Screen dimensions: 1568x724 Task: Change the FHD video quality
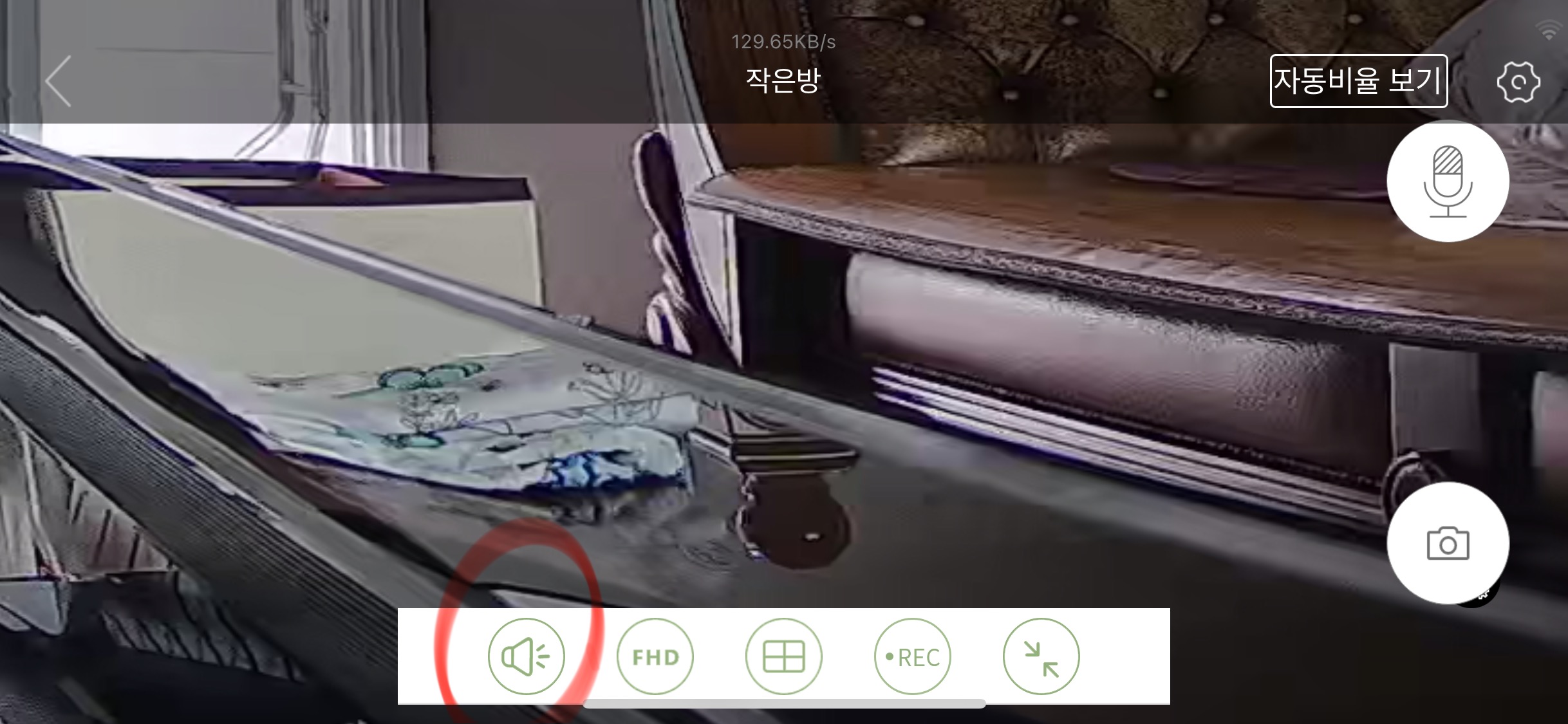pos(655,656)
